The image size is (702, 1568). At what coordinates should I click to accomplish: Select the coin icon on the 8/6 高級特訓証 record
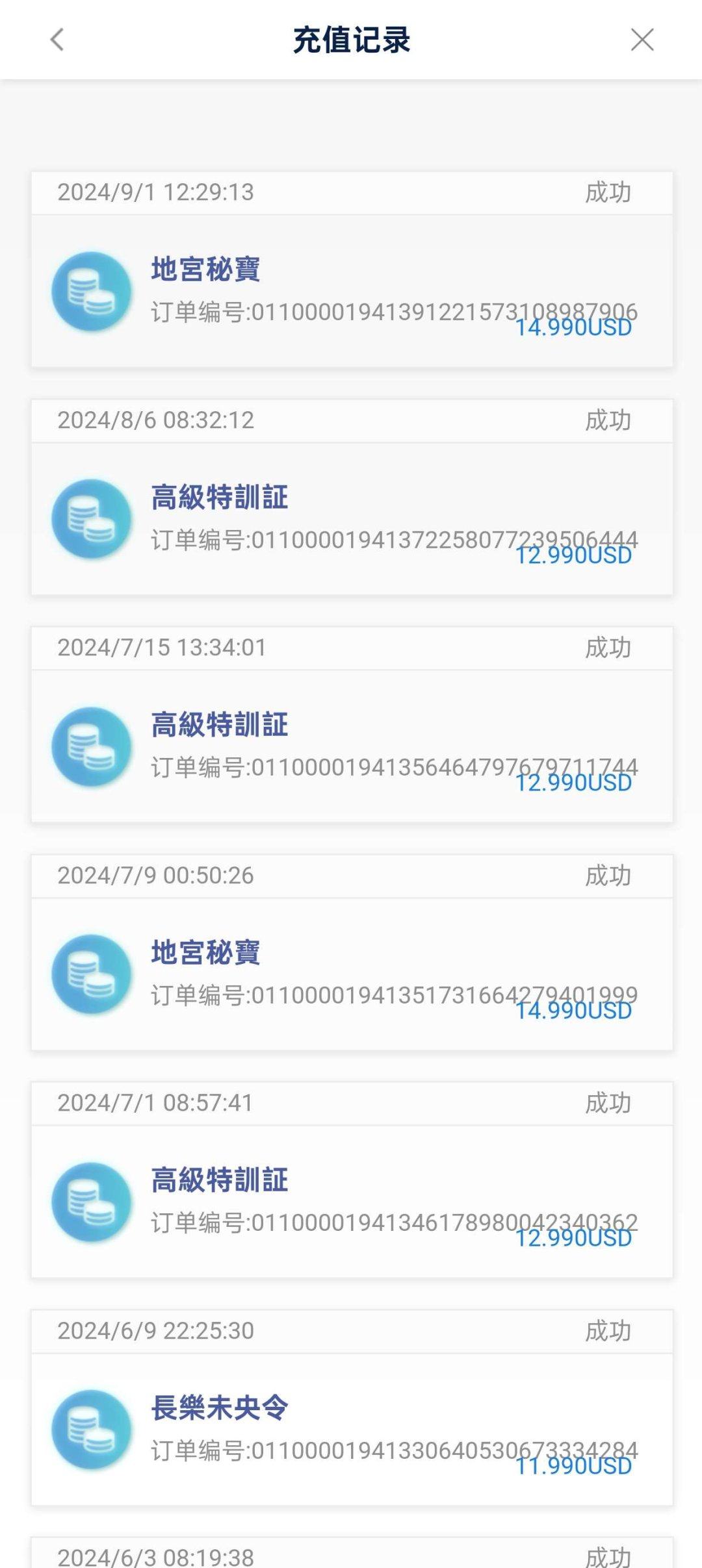(x=92, y=518)
